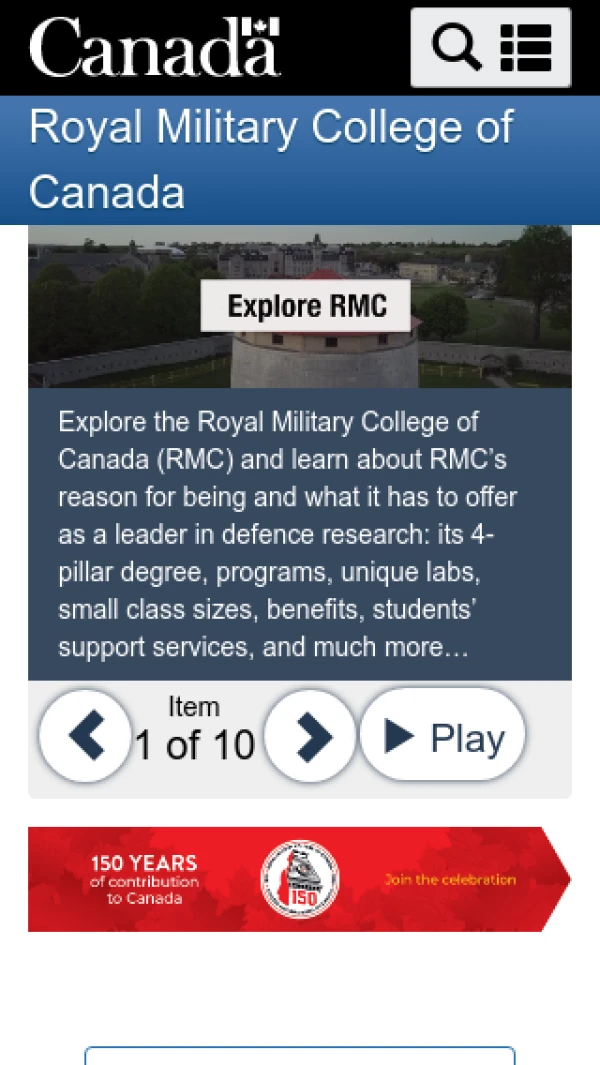This screenshot has height=1065, width=600.
Task: Open the Royal Military College of Canada title link
Action: pos(270,158)
